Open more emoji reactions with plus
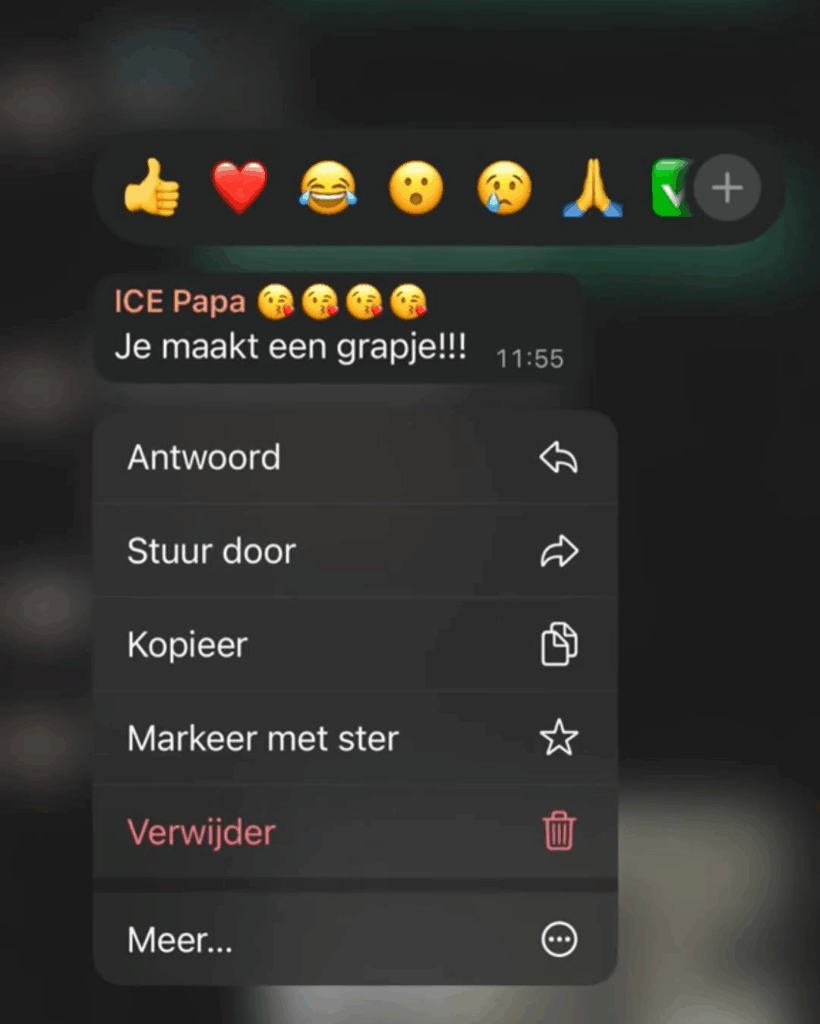The height and width of the screenshot is (1024, 820). 727,188
